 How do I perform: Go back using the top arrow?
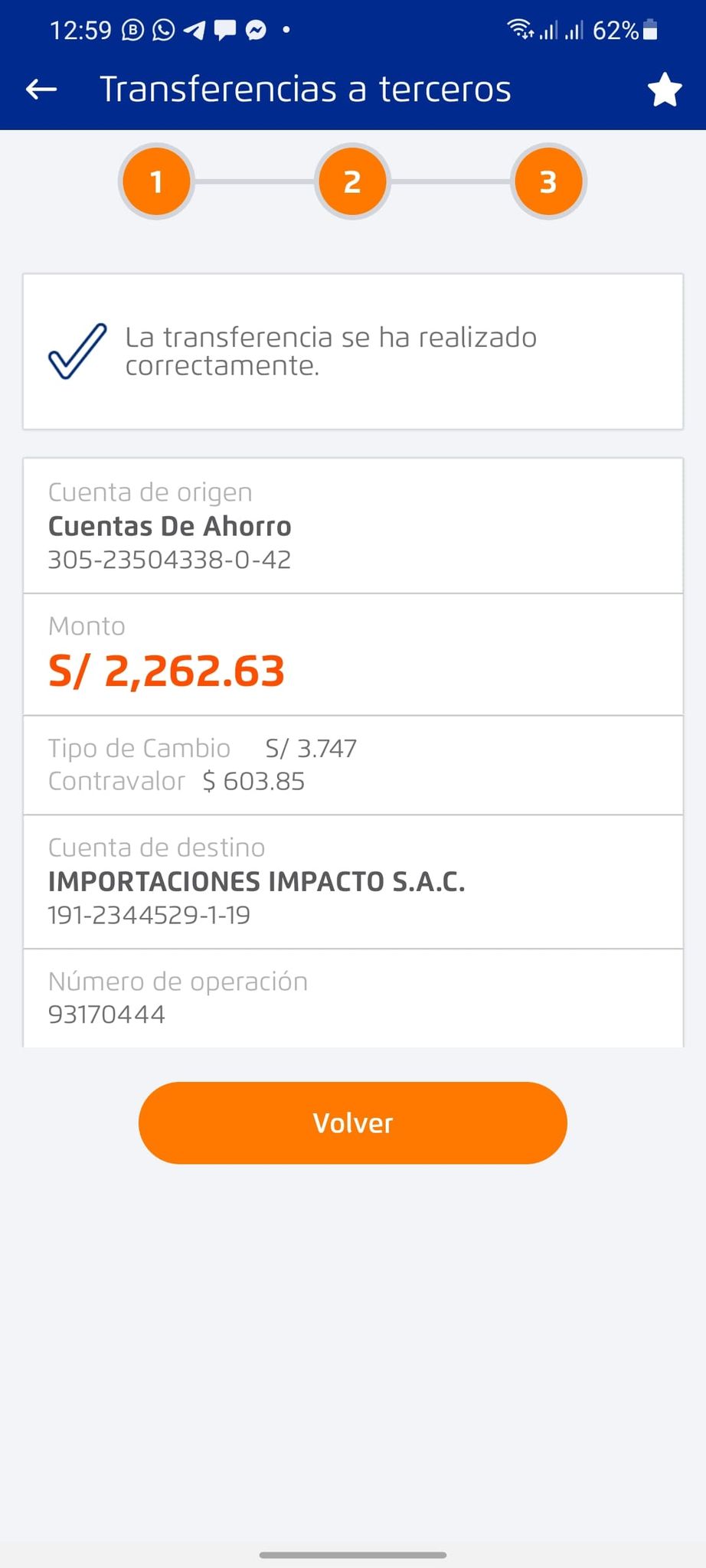[x=41, y=90]
